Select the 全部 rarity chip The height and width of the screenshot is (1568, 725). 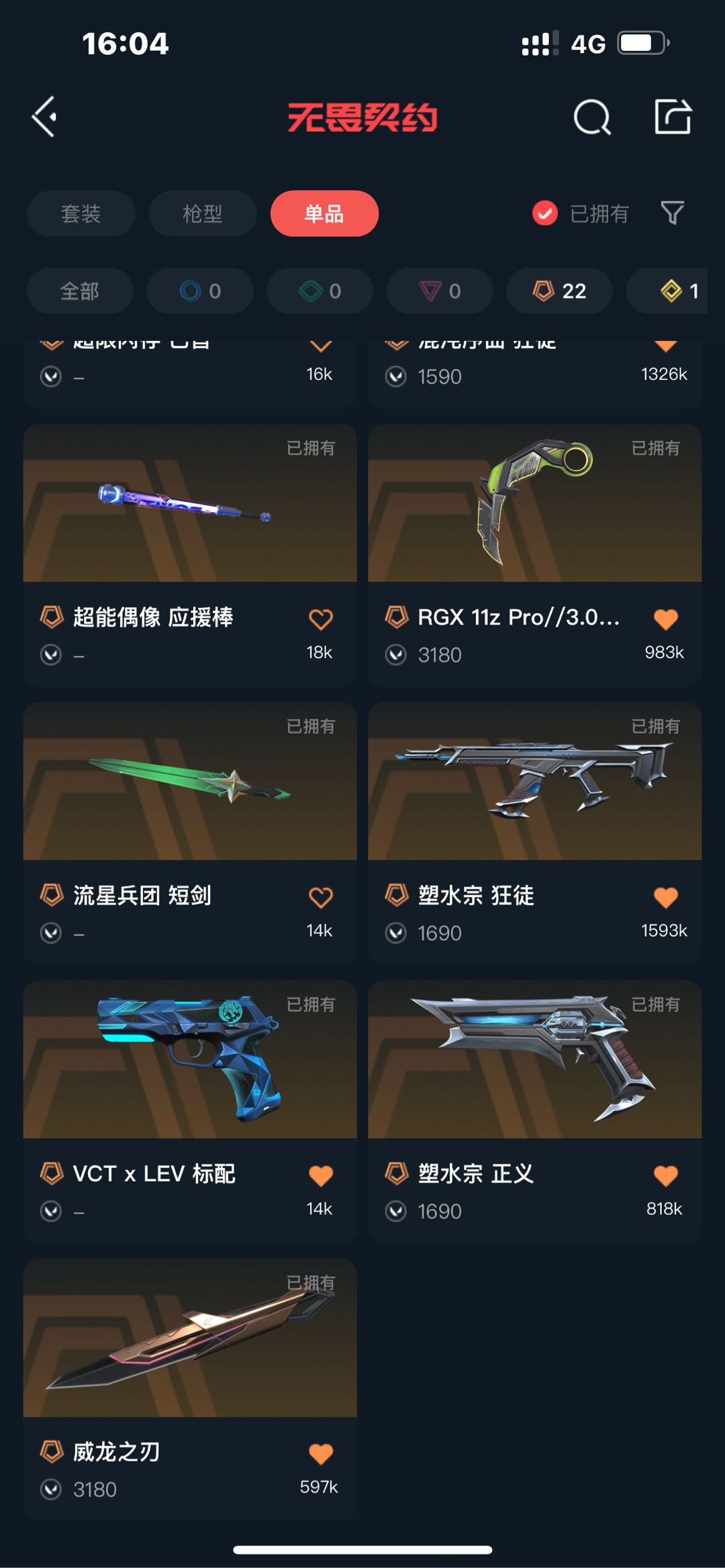click(x=80, y=291)
